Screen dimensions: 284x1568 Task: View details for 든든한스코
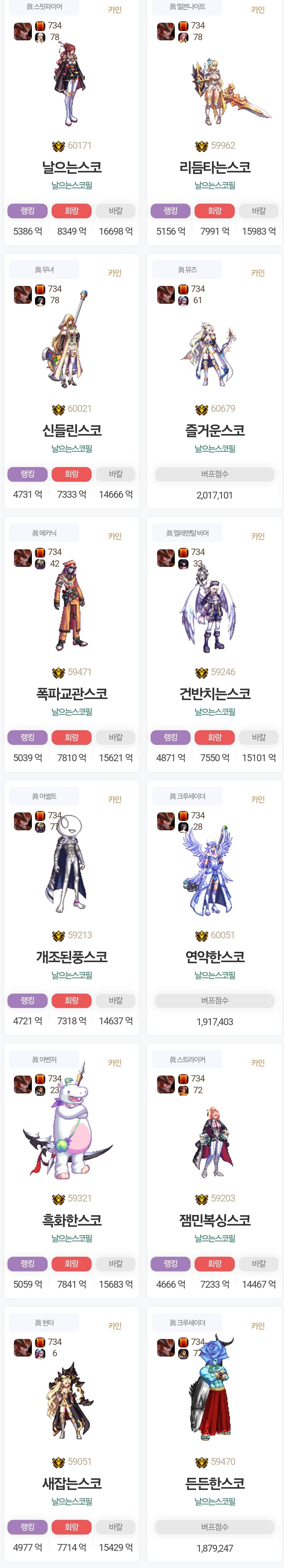coord(215,1483)
